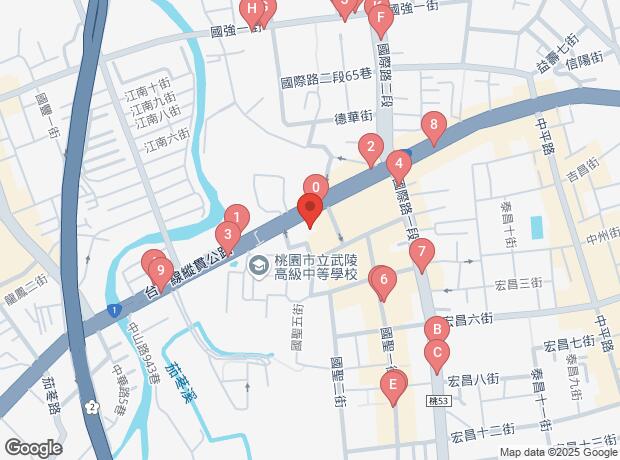Select the map marker numbered 0
This screenshot has height=460, width=620.
coord(316,187)
